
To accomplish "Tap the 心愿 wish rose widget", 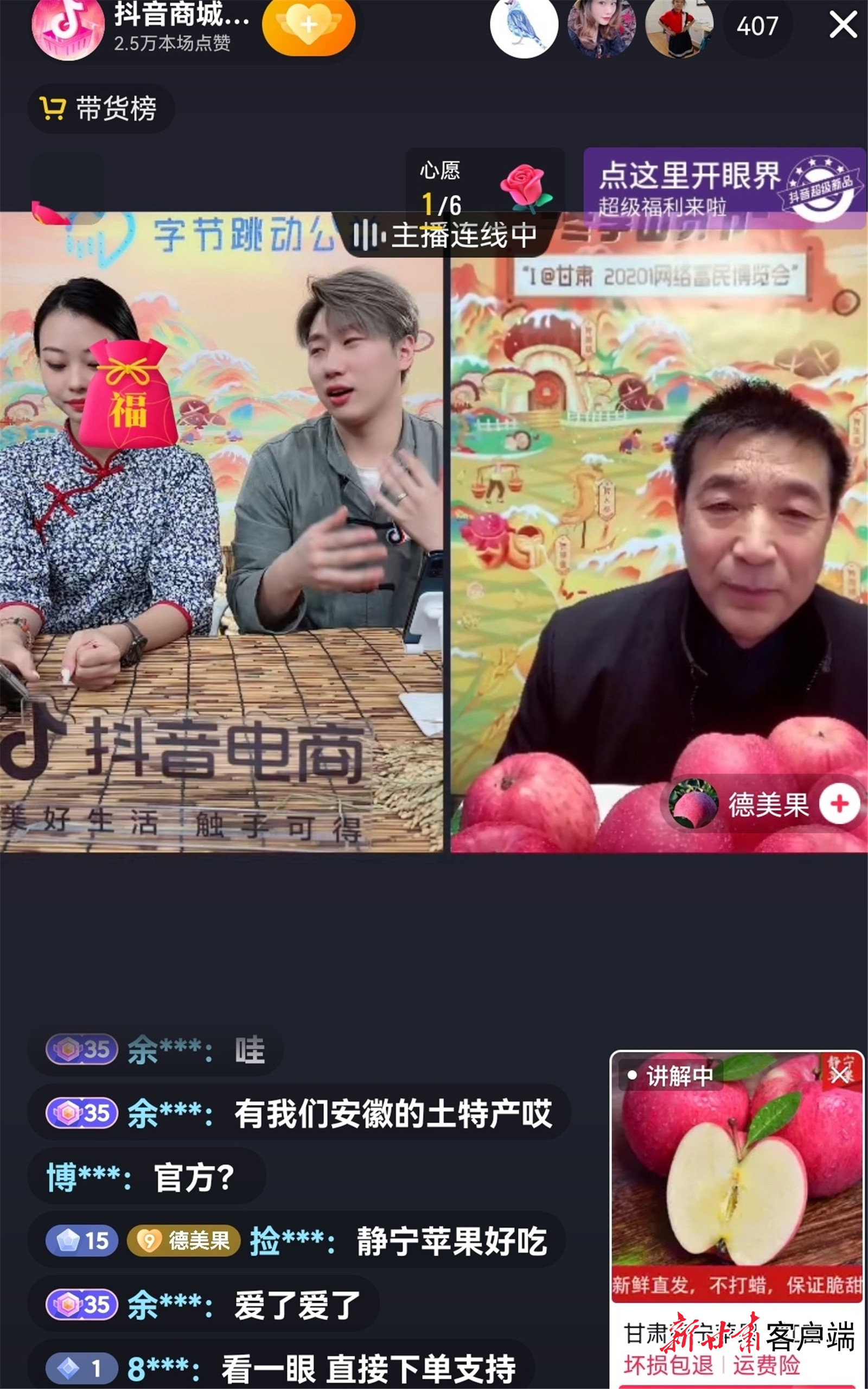I will [x=485, y=187].
